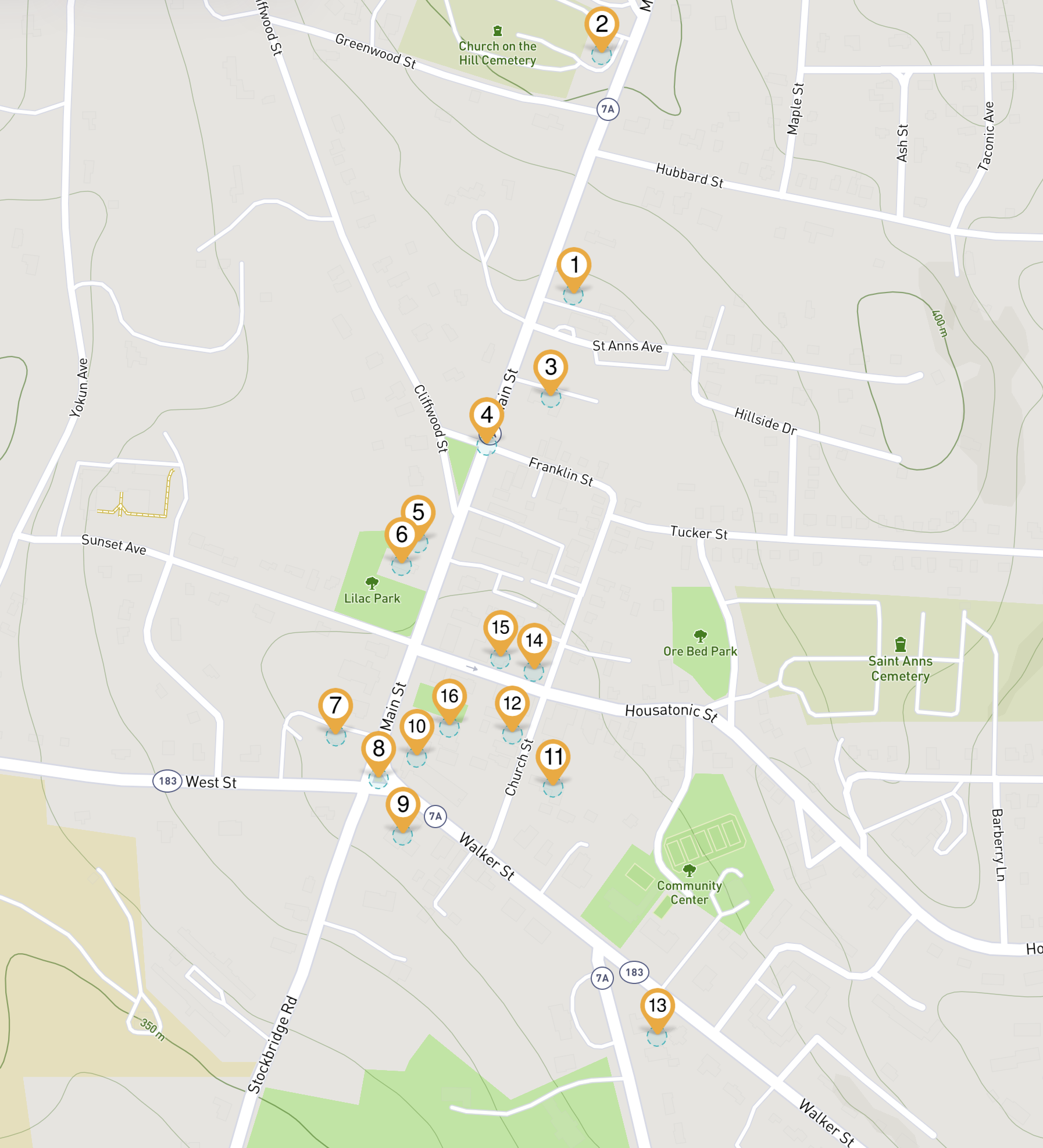This screenshot has height=1148, width=1043.
Task: Open map pin number 5
Action: (x=419, y=512)
